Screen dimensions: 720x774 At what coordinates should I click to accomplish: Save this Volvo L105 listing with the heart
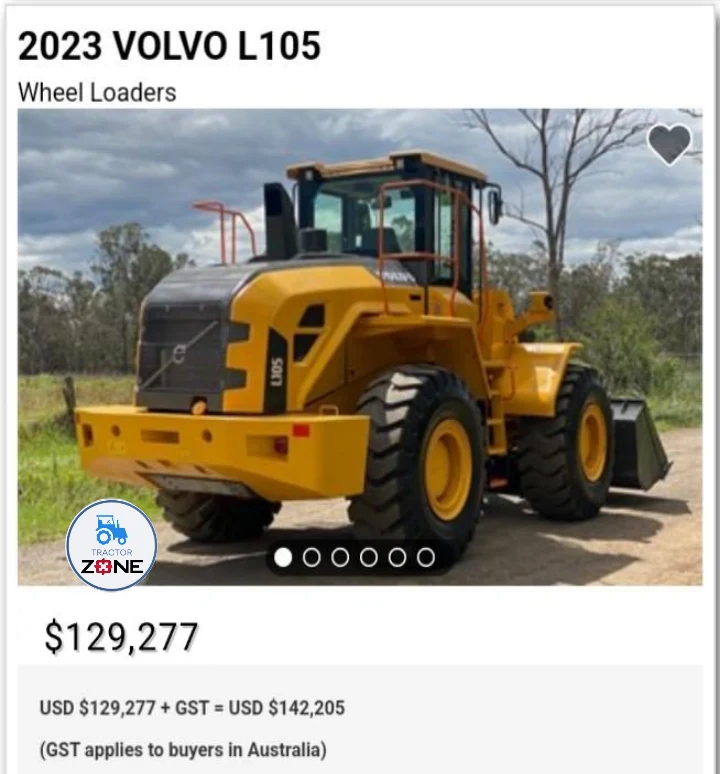pos(669,144)
